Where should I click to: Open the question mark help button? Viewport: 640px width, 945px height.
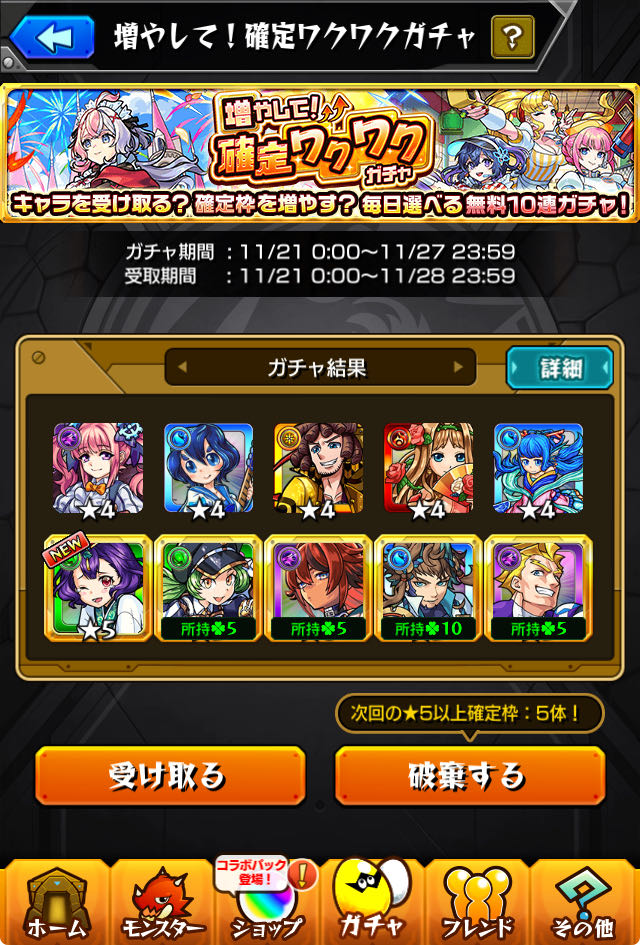[512, 38]
